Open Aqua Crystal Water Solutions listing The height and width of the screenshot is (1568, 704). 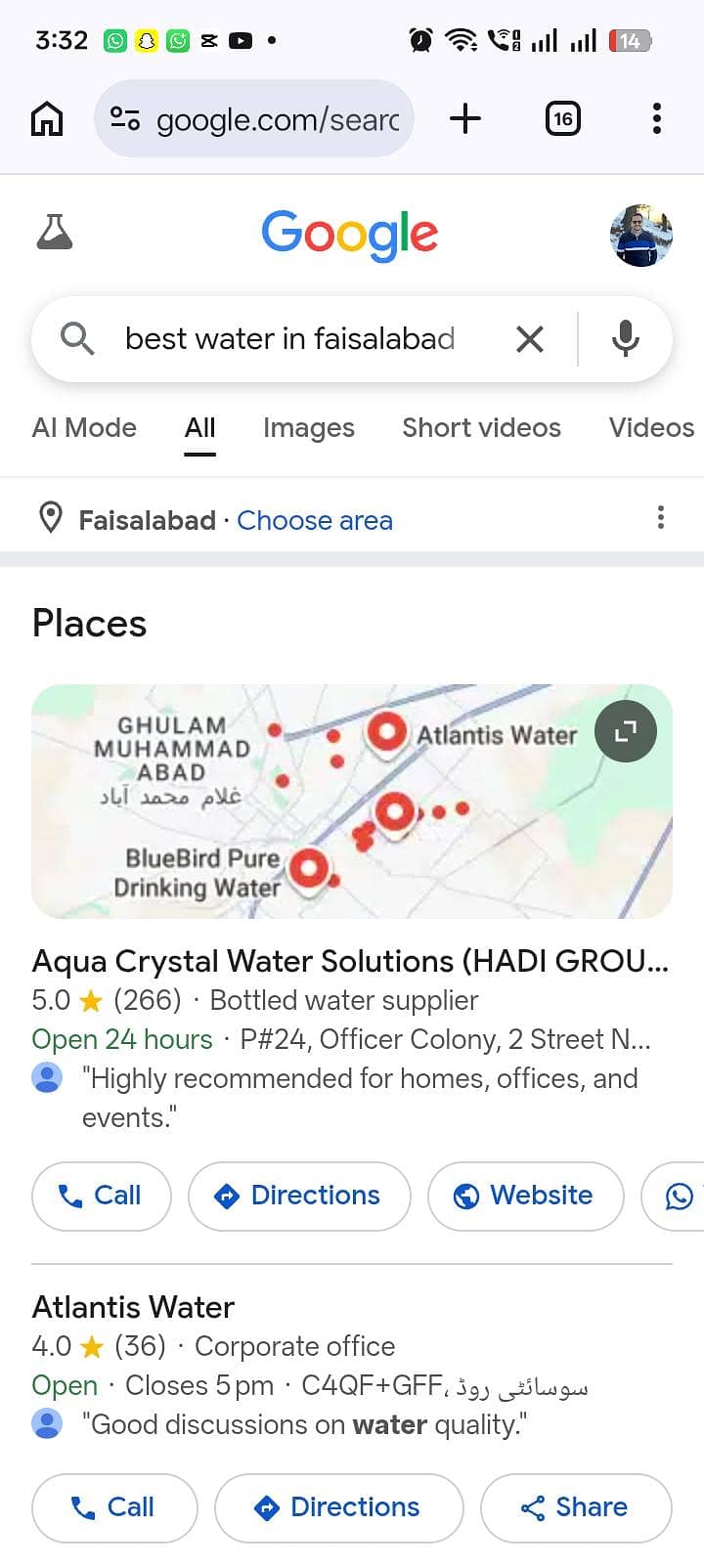point(350,961)
